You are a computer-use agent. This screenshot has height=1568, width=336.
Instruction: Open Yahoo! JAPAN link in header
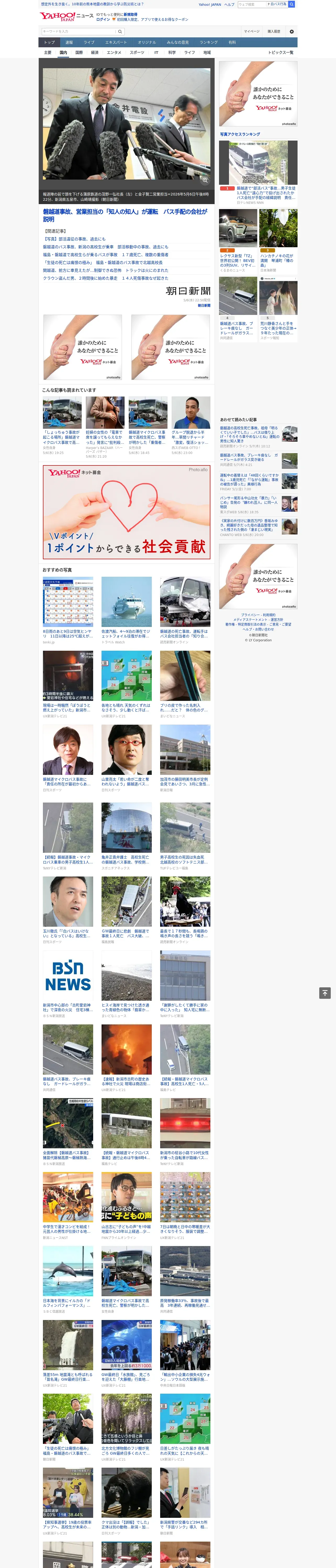coord(210,4)
